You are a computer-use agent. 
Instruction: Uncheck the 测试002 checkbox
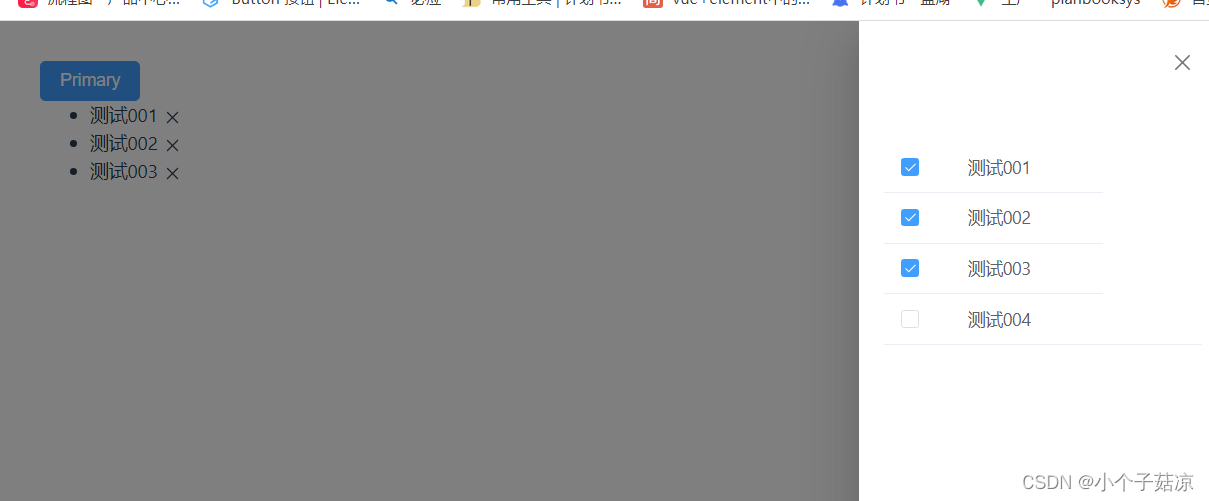pyautogui.click(x=910, y=217)
